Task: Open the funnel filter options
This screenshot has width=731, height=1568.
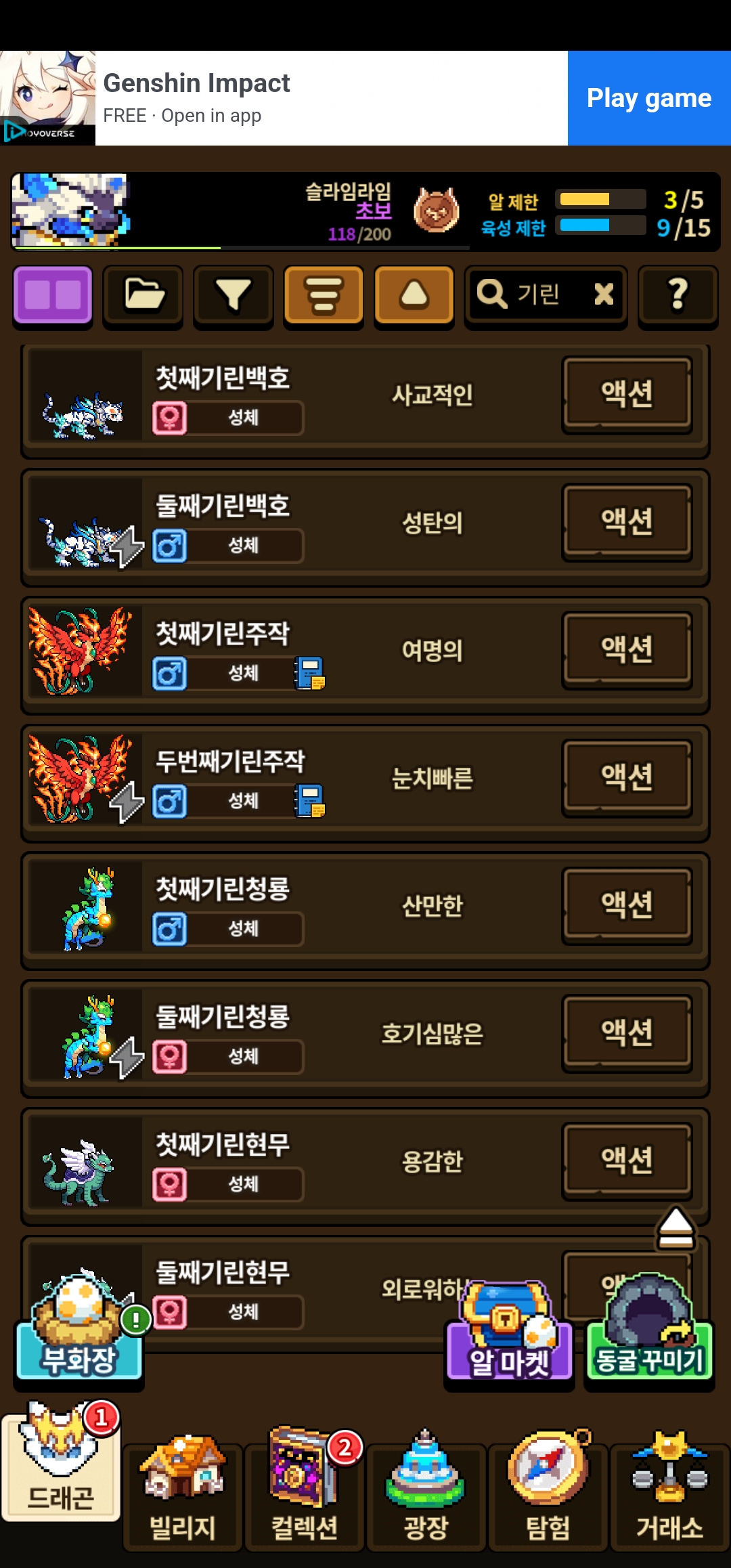Action: (x=234, y=295)
